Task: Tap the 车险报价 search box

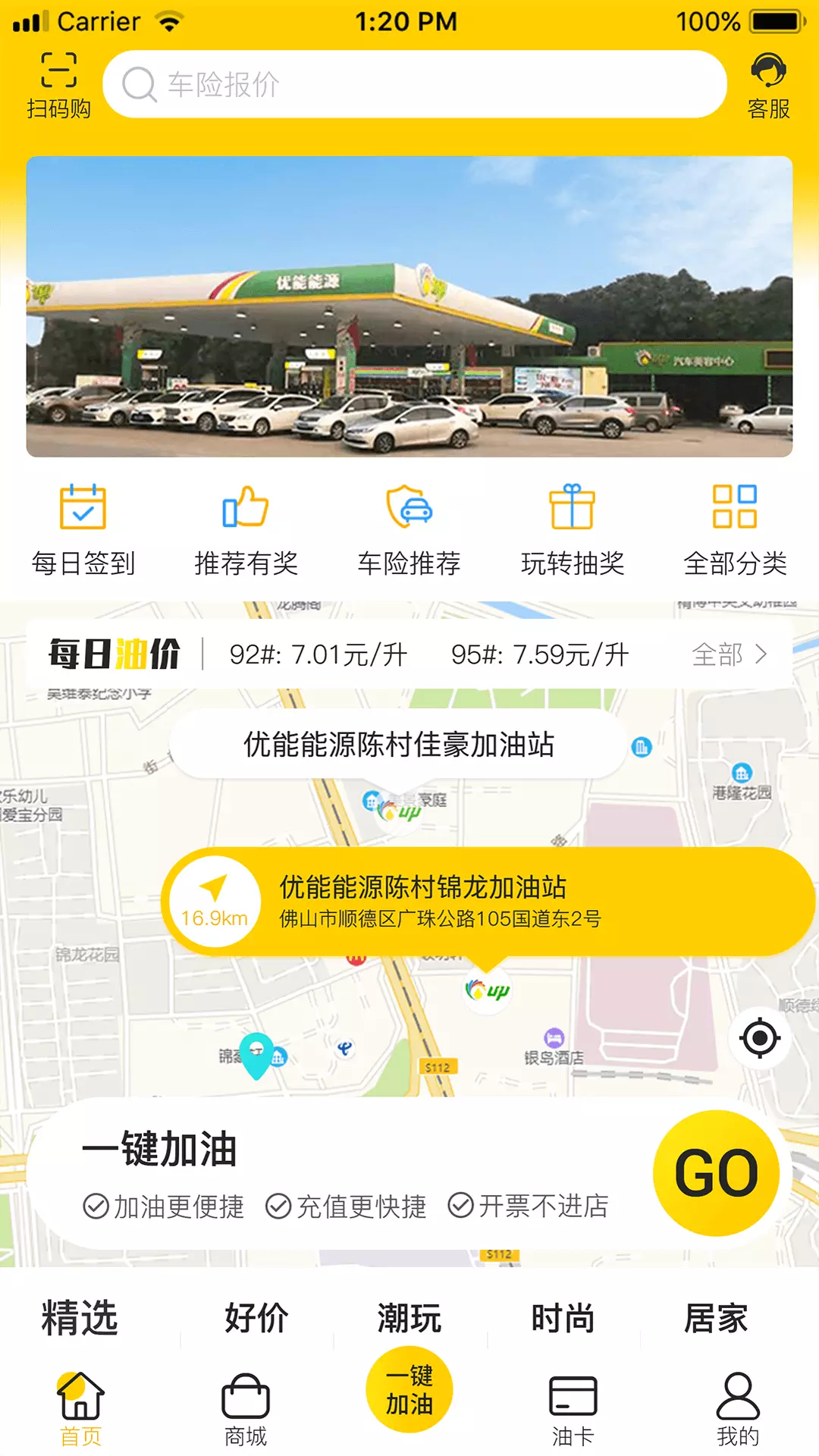Action: click(414, 84)
